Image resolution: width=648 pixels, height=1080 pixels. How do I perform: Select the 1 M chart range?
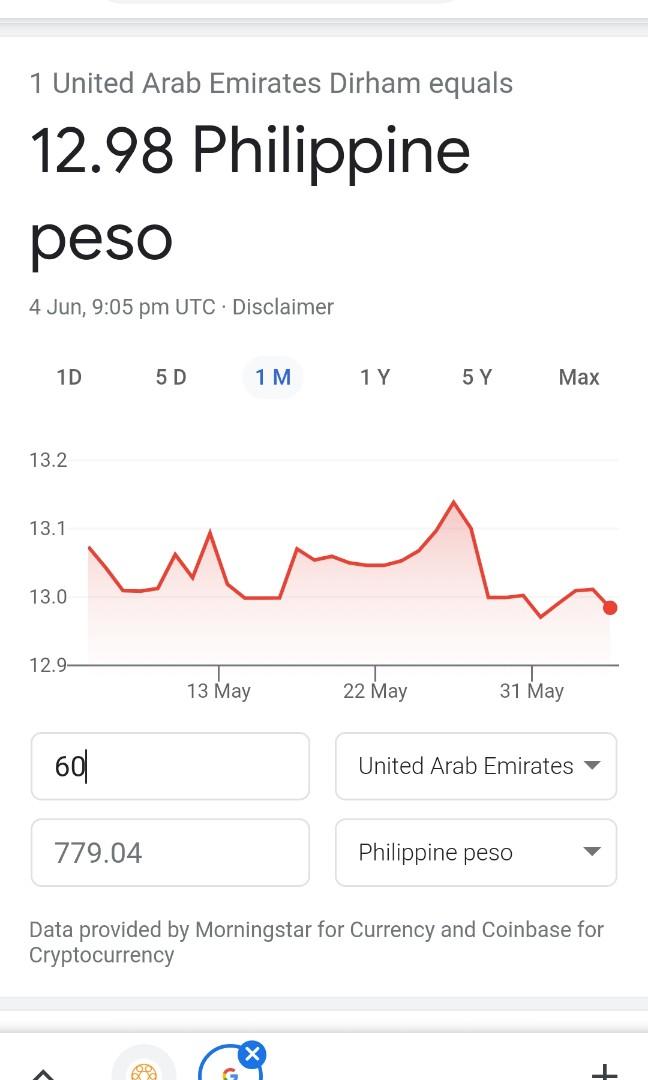click(x=272, y=377)
